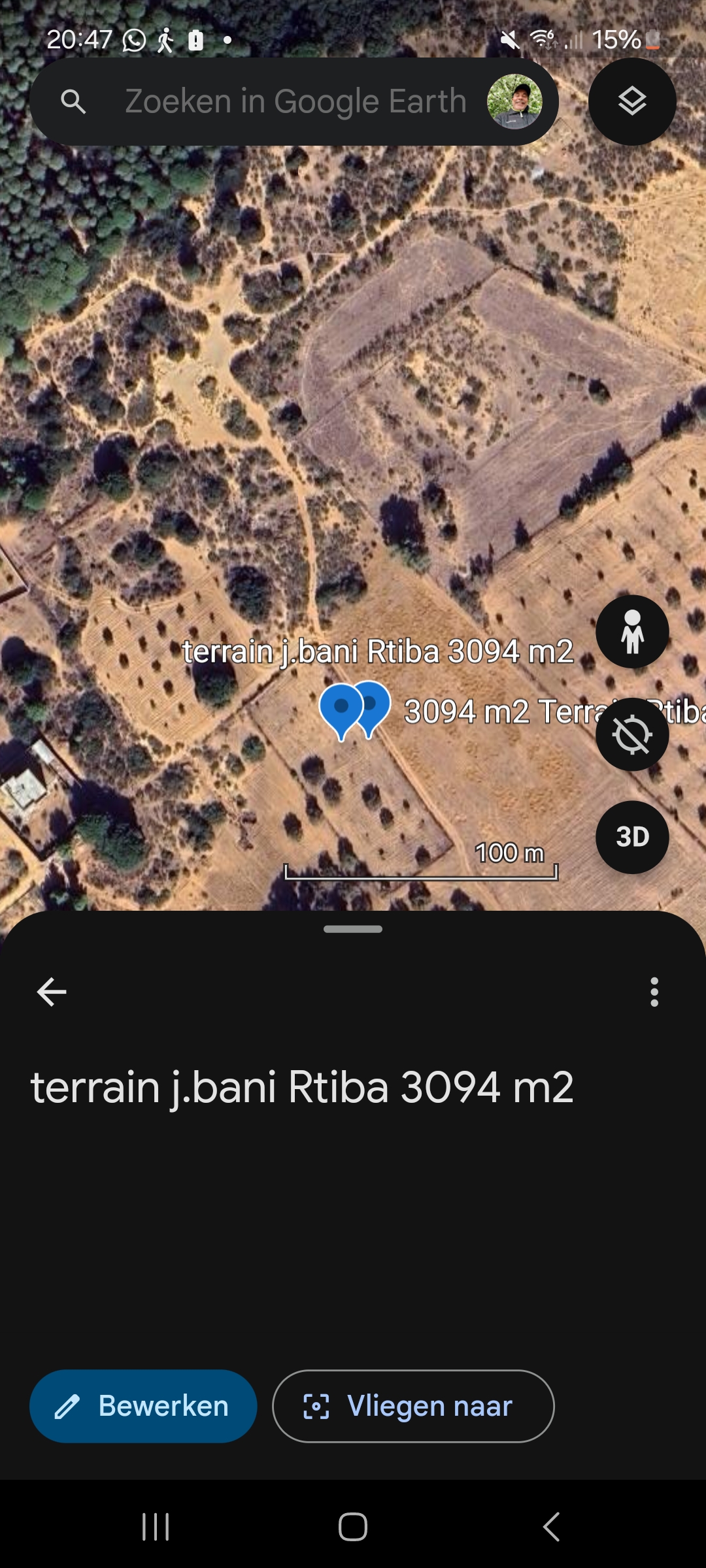The image size is (706, 1568).
Task: Go back using the panel's back arrow
Action: [x=52, y=992]
